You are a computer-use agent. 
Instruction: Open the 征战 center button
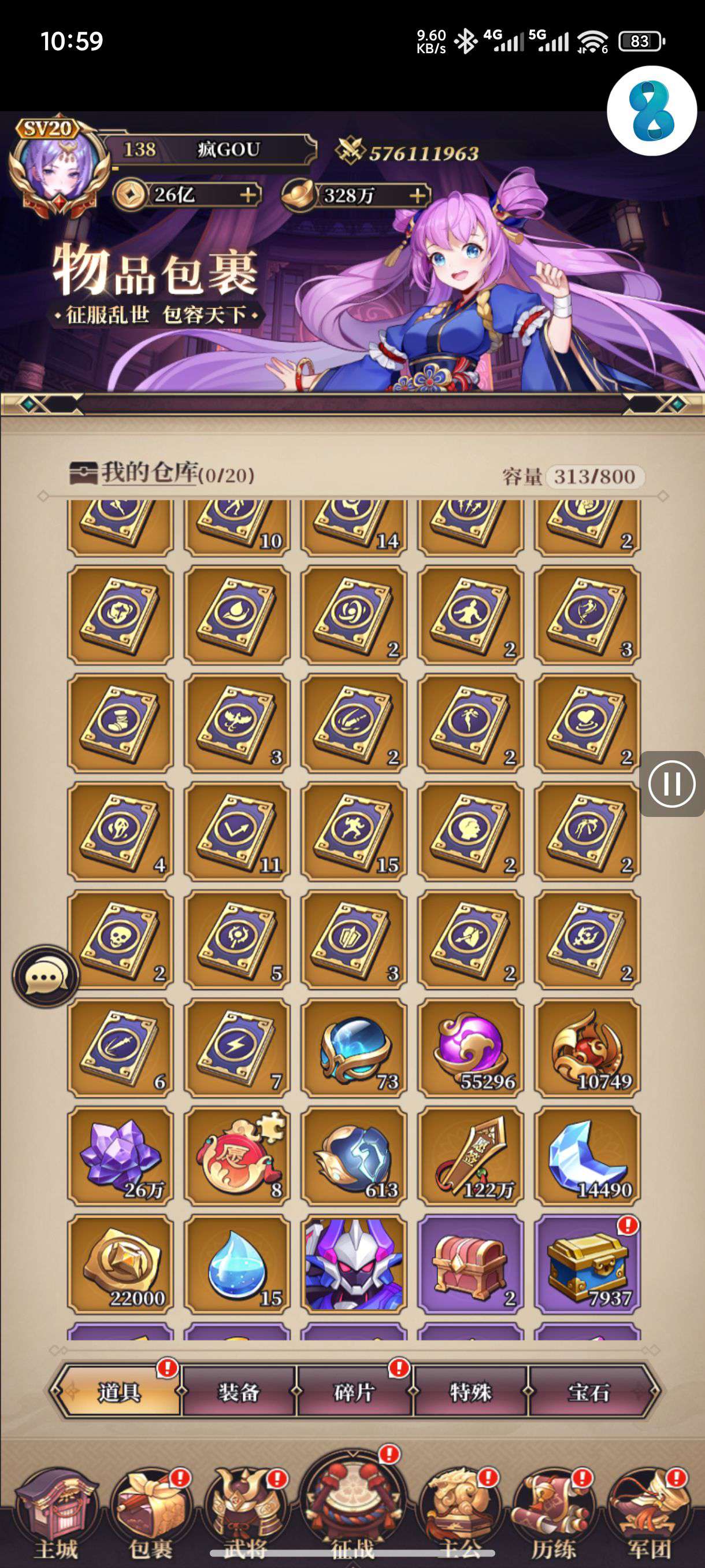(353, 1503)
